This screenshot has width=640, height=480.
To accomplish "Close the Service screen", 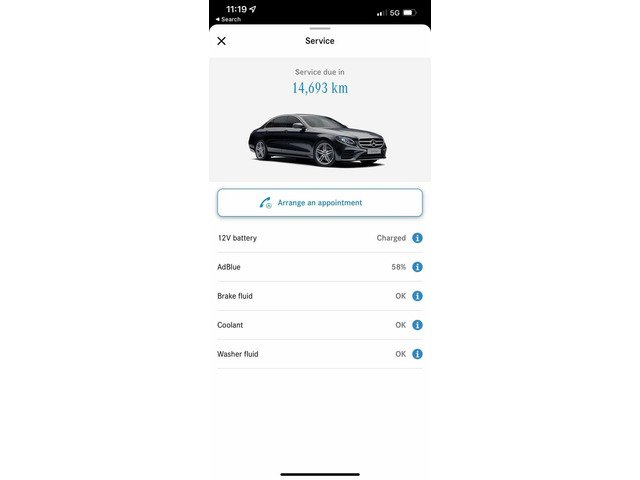I will [x=221, y=41].
